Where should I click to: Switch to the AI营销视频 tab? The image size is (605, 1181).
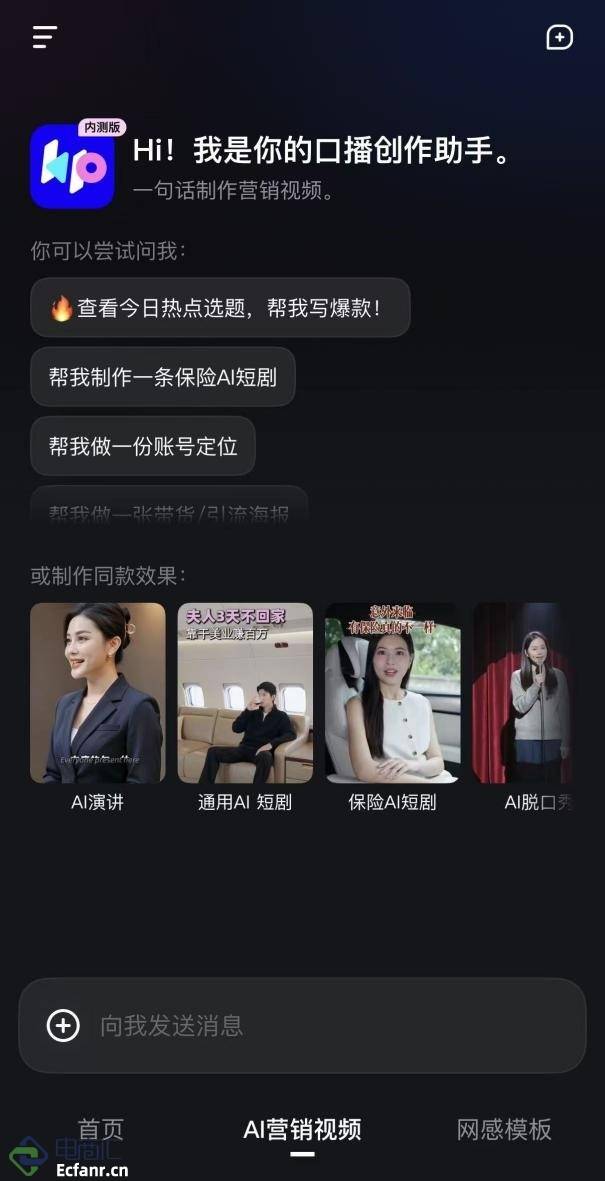[302, 1129]
